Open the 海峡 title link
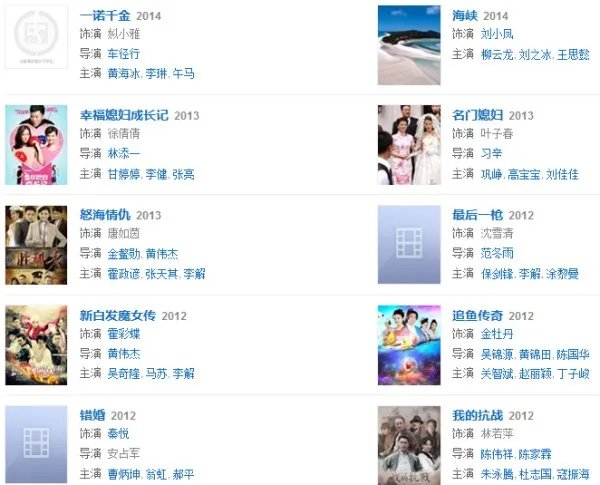Viewport: 600px width, 485px height. tap(464, 16)
